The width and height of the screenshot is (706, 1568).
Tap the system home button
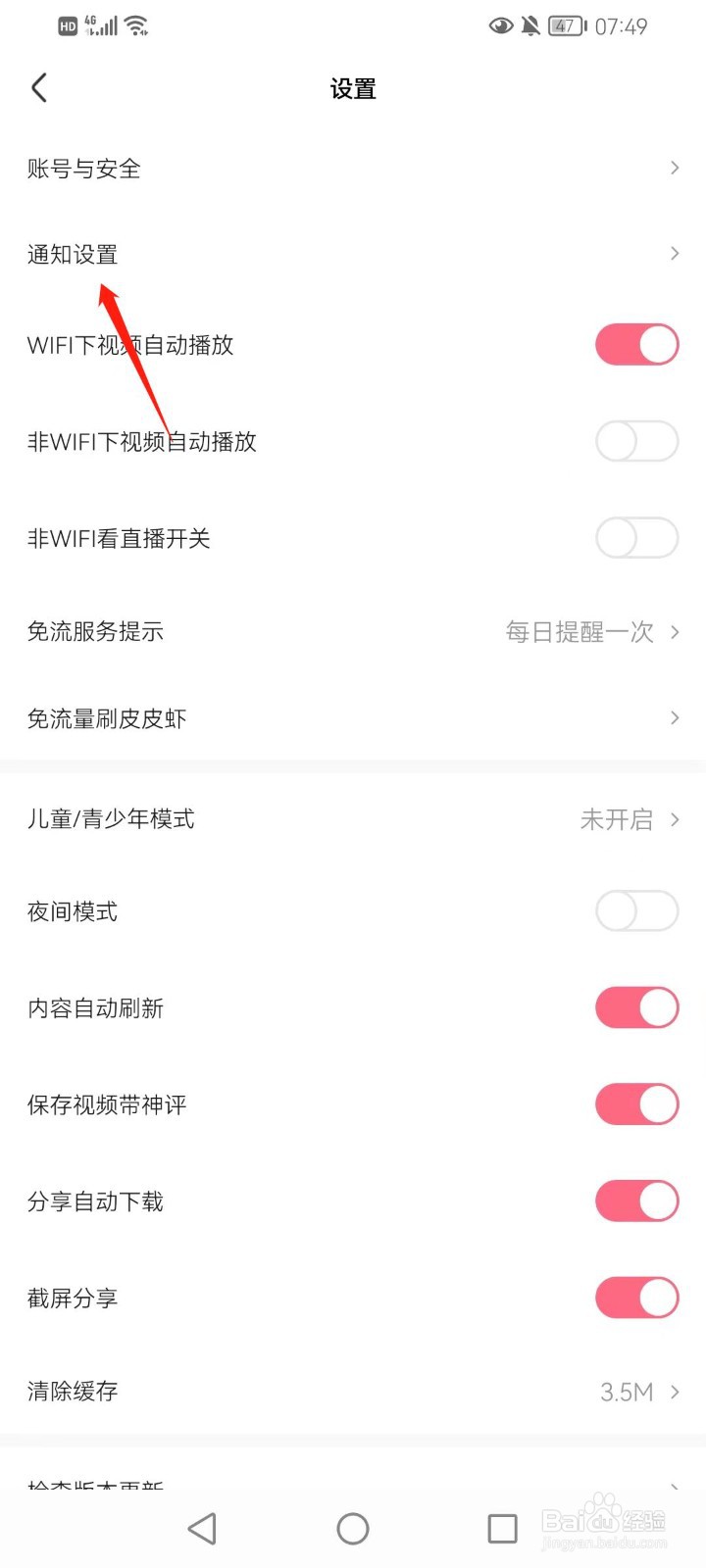click(353, 1529)
